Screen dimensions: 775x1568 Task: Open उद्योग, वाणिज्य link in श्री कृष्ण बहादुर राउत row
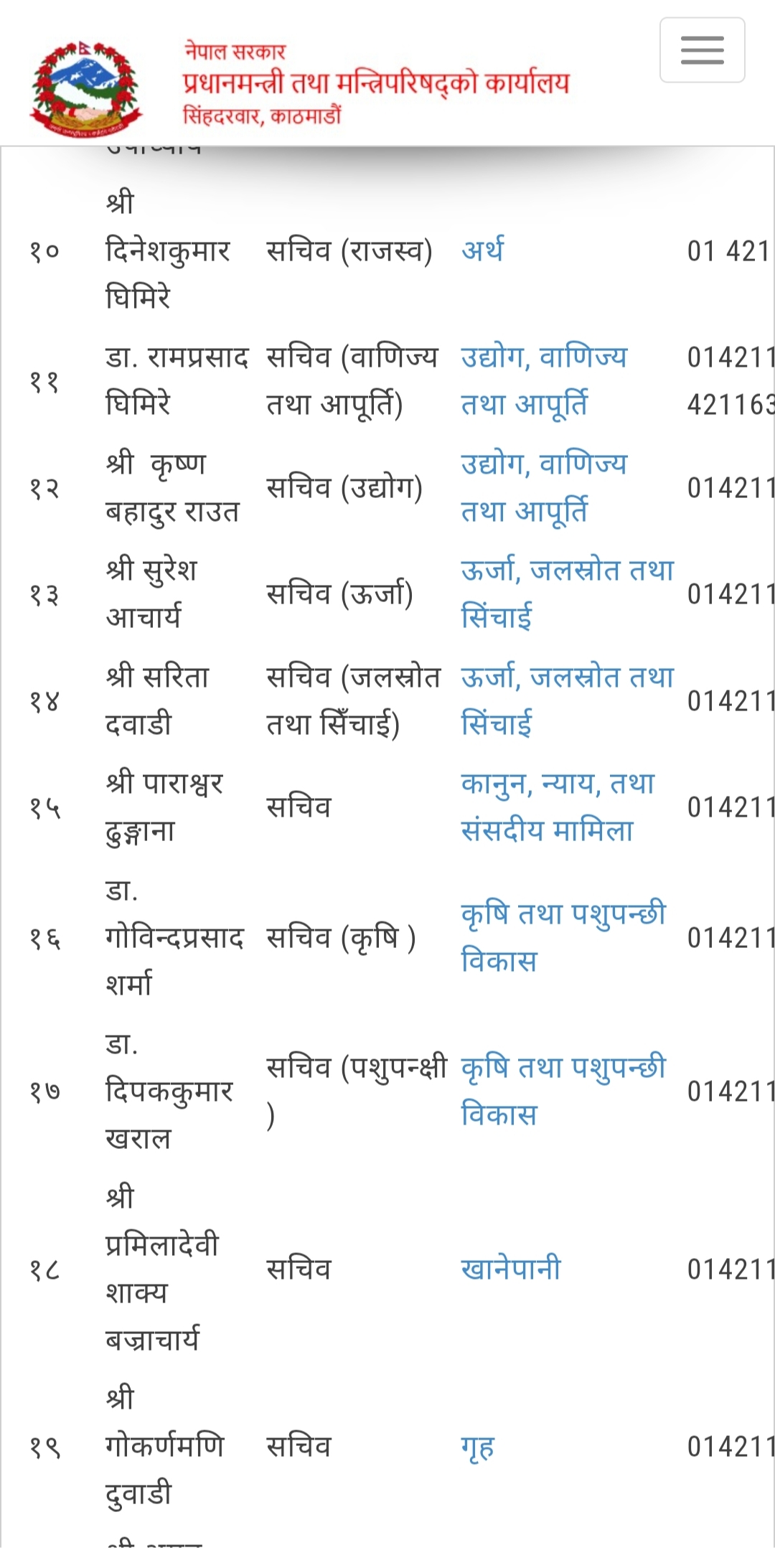click(543, 464)
